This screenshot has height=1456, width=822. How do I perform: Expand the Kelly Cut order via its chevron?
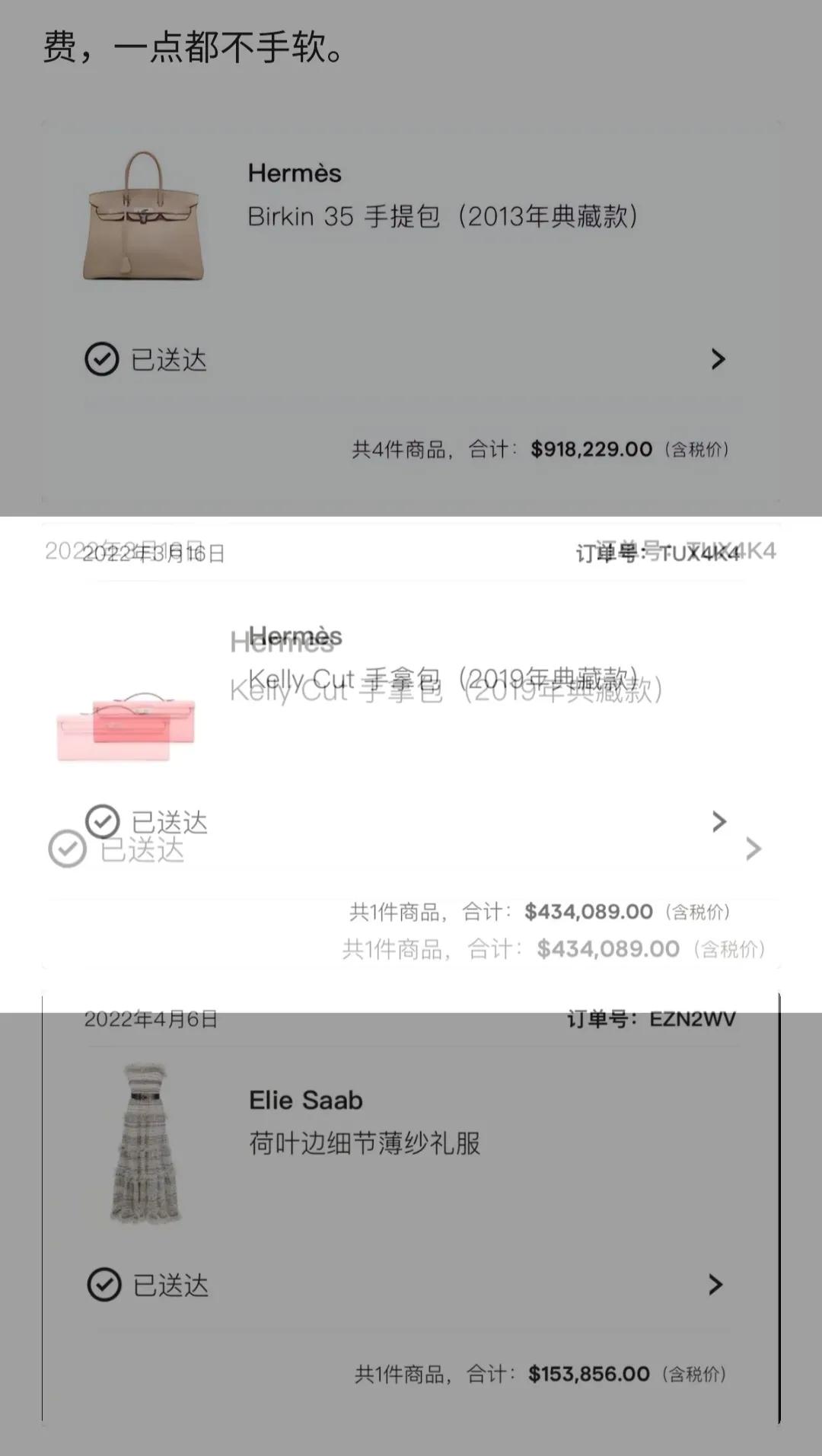click(x=718, y=821)
